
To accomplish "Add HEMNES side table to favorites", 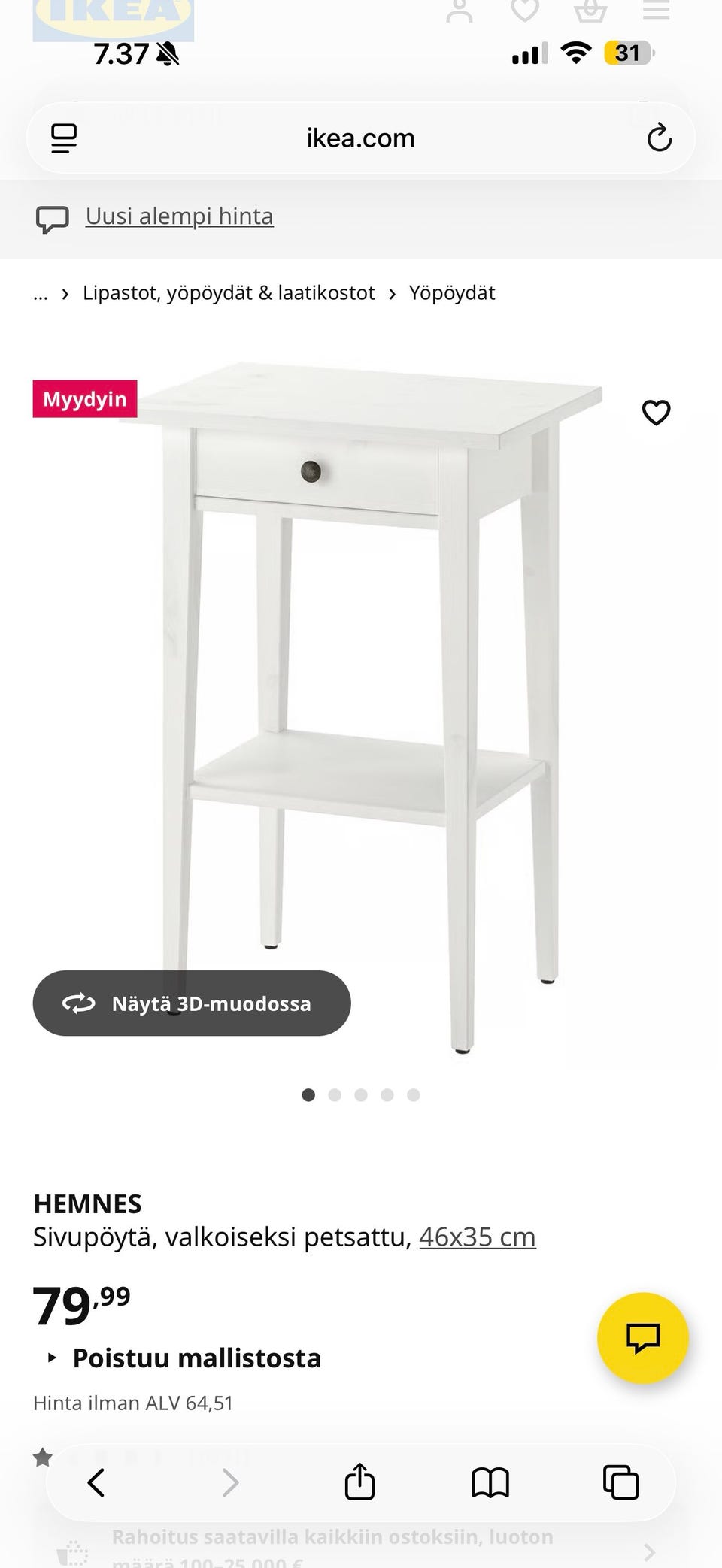I will click(x=656, y=412).
